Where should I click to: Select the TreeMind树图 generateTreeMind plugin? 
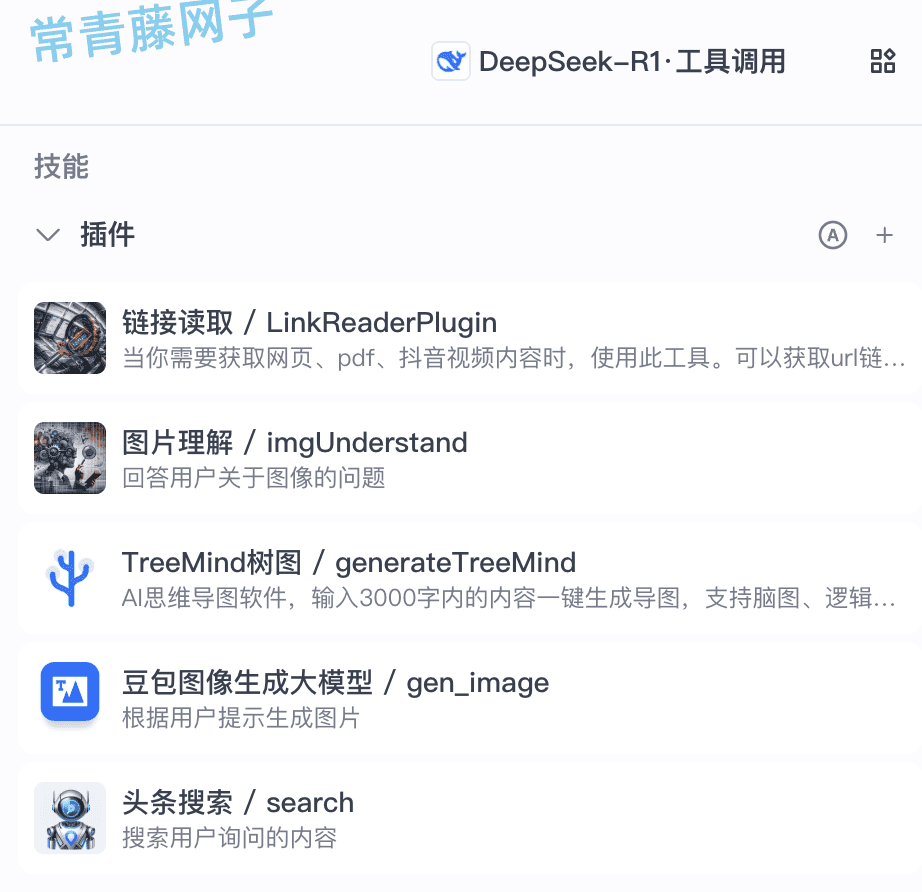(x=468, y=578)
